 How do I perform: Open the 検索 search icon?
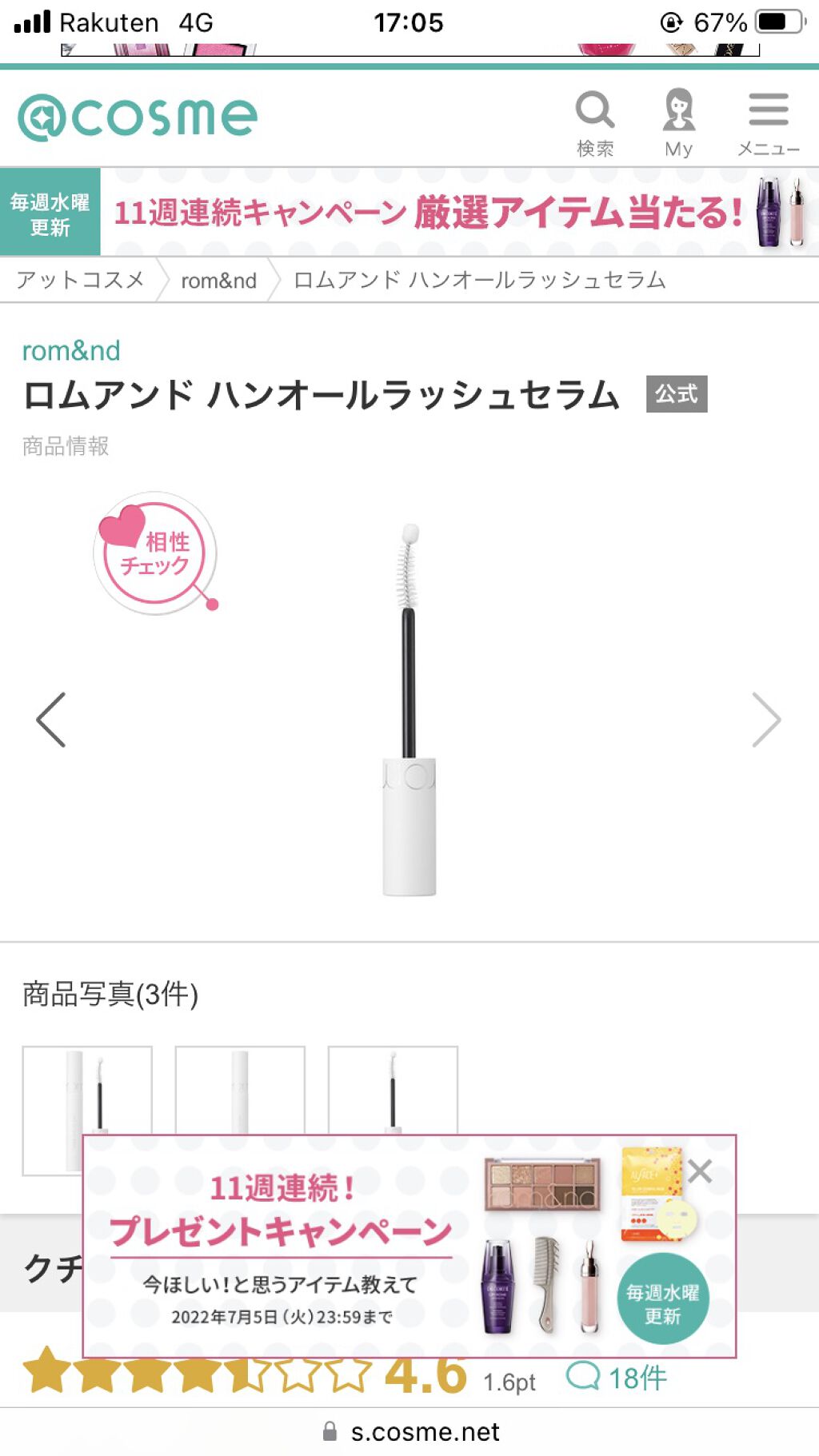(x=595, y=122)
